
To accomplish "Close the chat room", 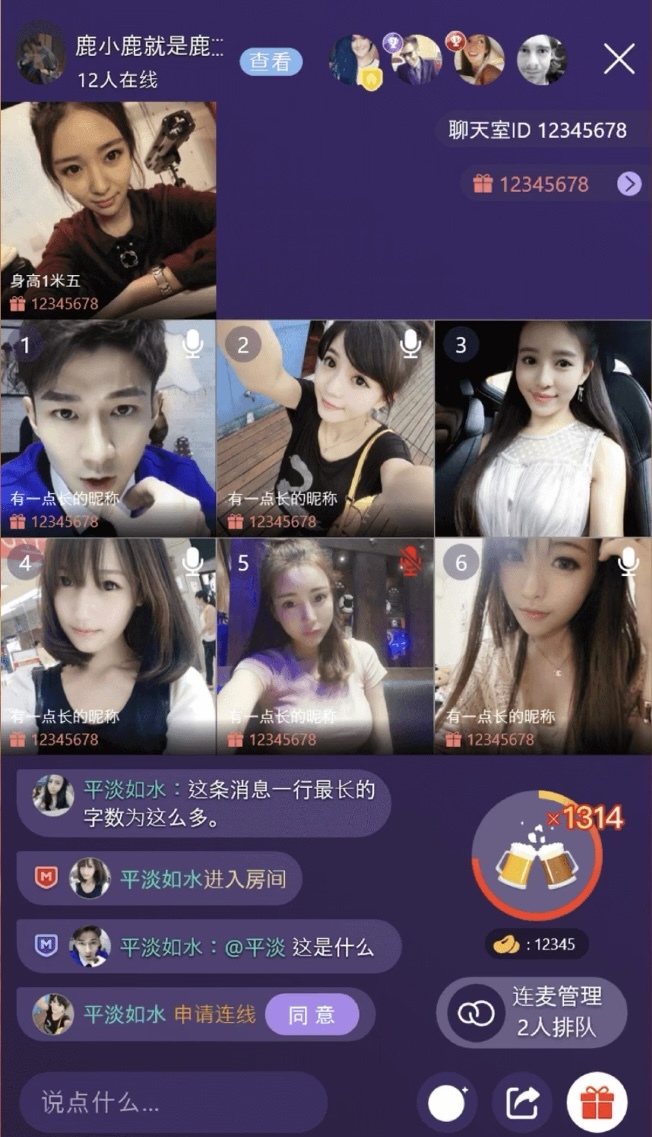I will (x=619, y=59).
